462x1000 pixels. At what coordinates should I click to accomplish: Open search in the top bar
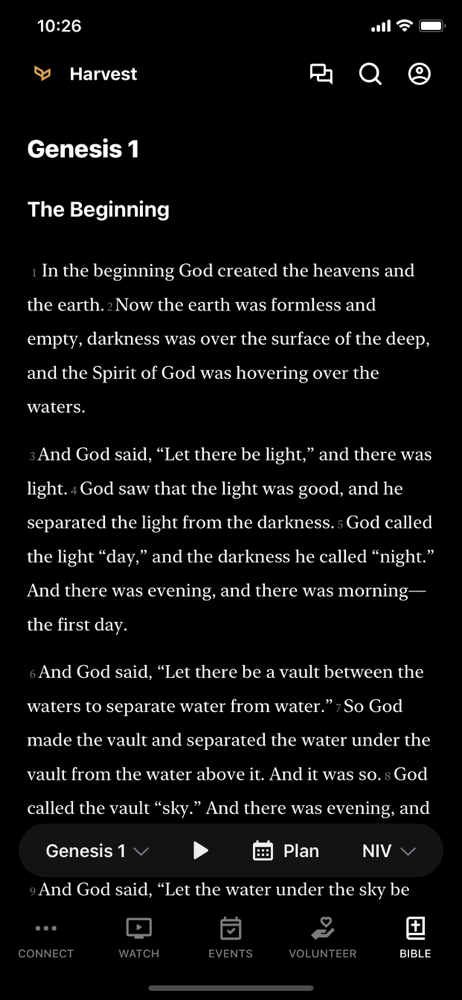370,74
